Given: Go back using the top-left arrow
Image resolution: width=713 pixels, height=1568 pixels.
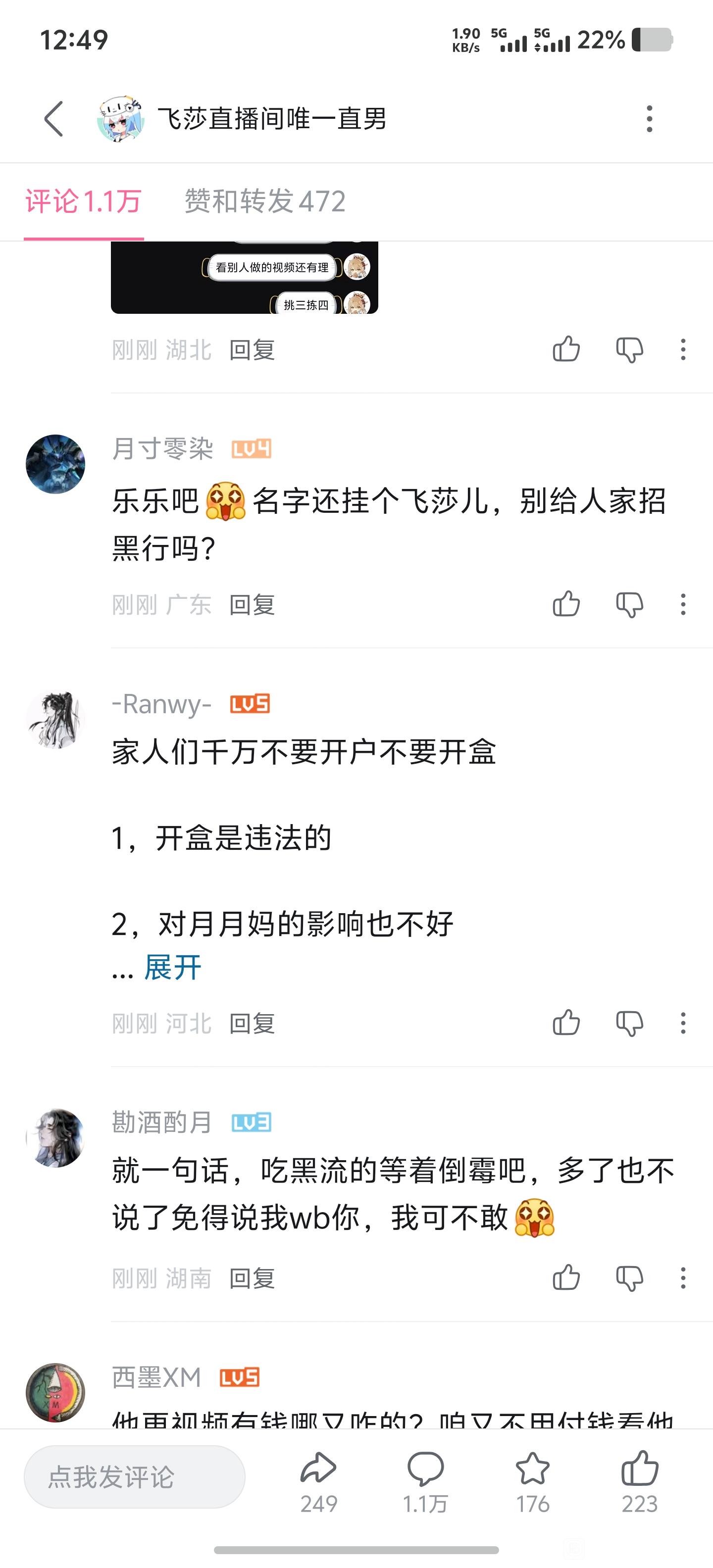Looking at the screenshot, I should [53, 119].
